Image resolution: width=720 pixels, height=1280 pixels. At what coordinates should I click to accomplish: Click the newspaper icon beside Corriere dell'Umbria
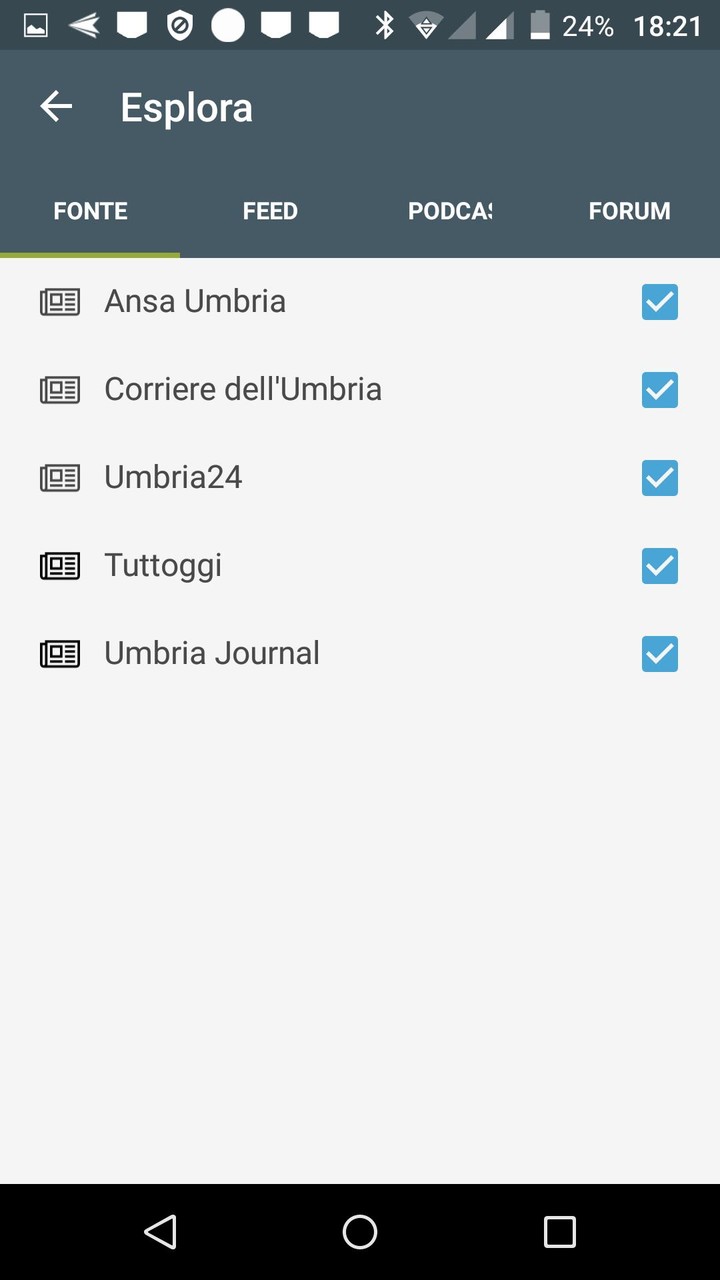click(x=59, y=389)
